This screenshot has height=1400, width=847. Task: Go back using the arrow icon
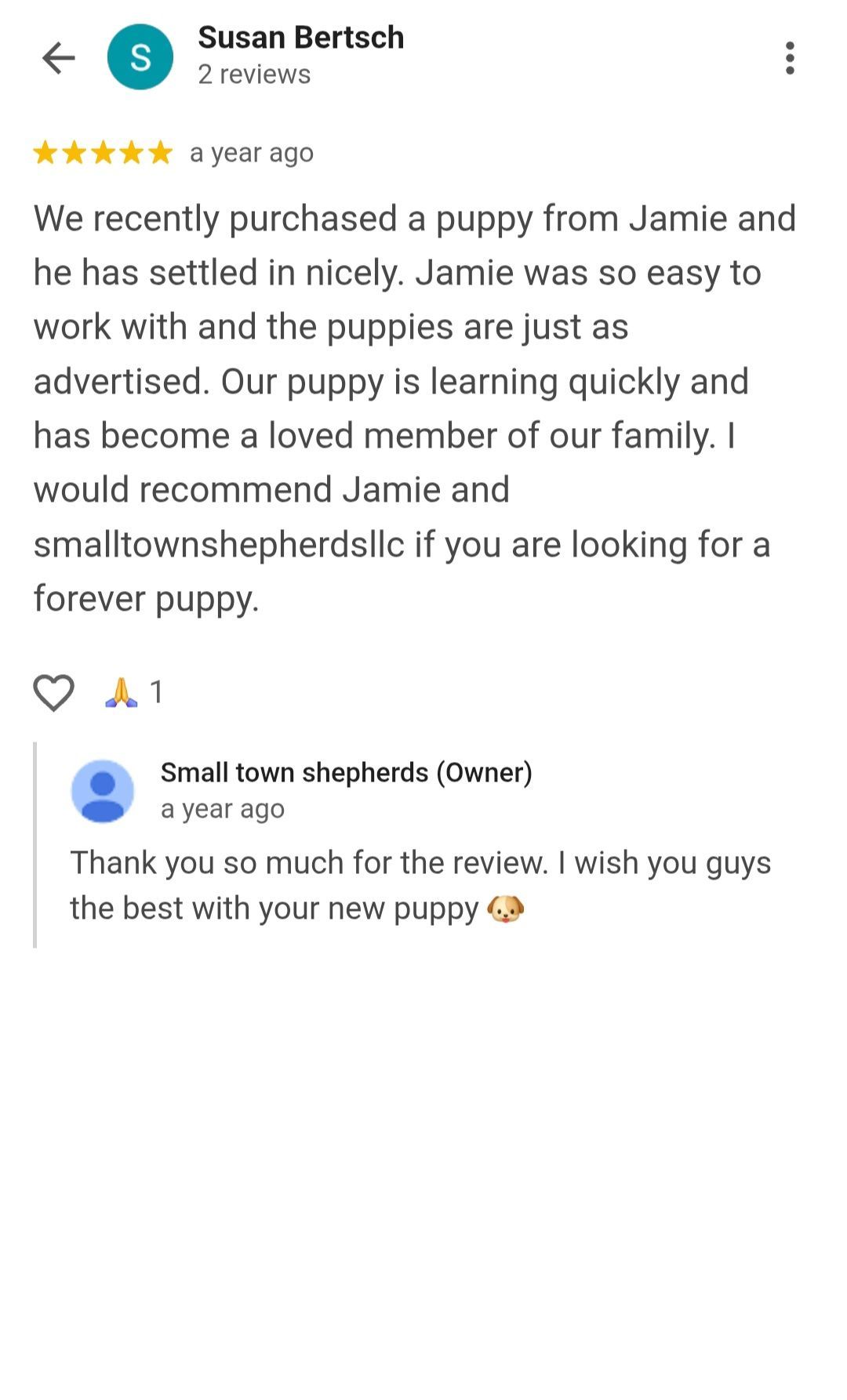pyautogui.click(x=58, y=58)
